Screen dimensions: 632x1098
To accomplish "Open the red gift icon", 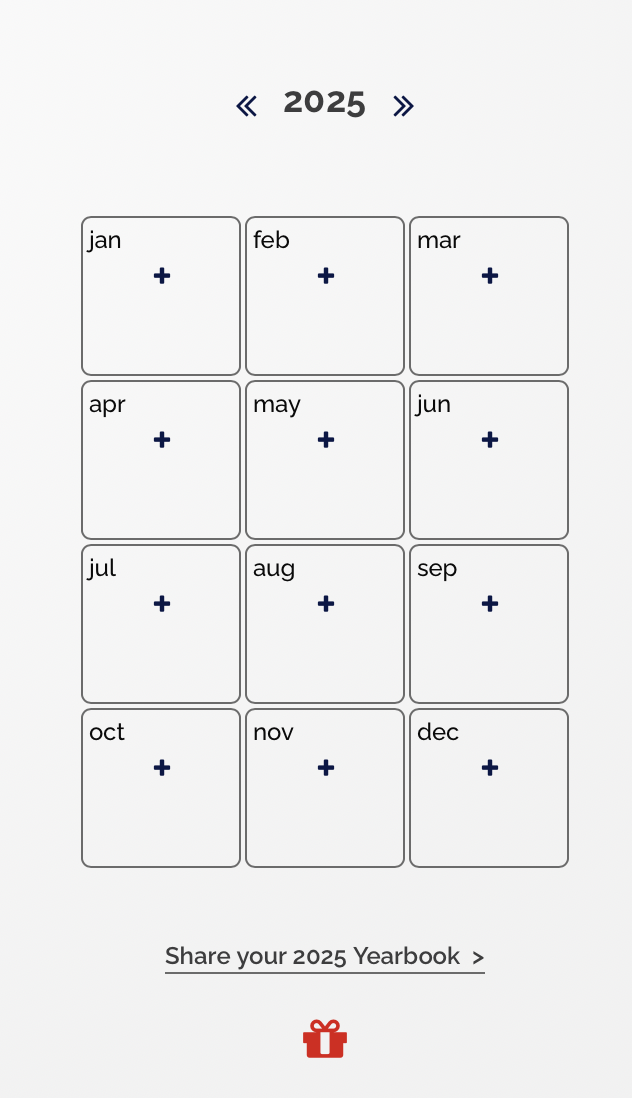I will (325, 1039).
